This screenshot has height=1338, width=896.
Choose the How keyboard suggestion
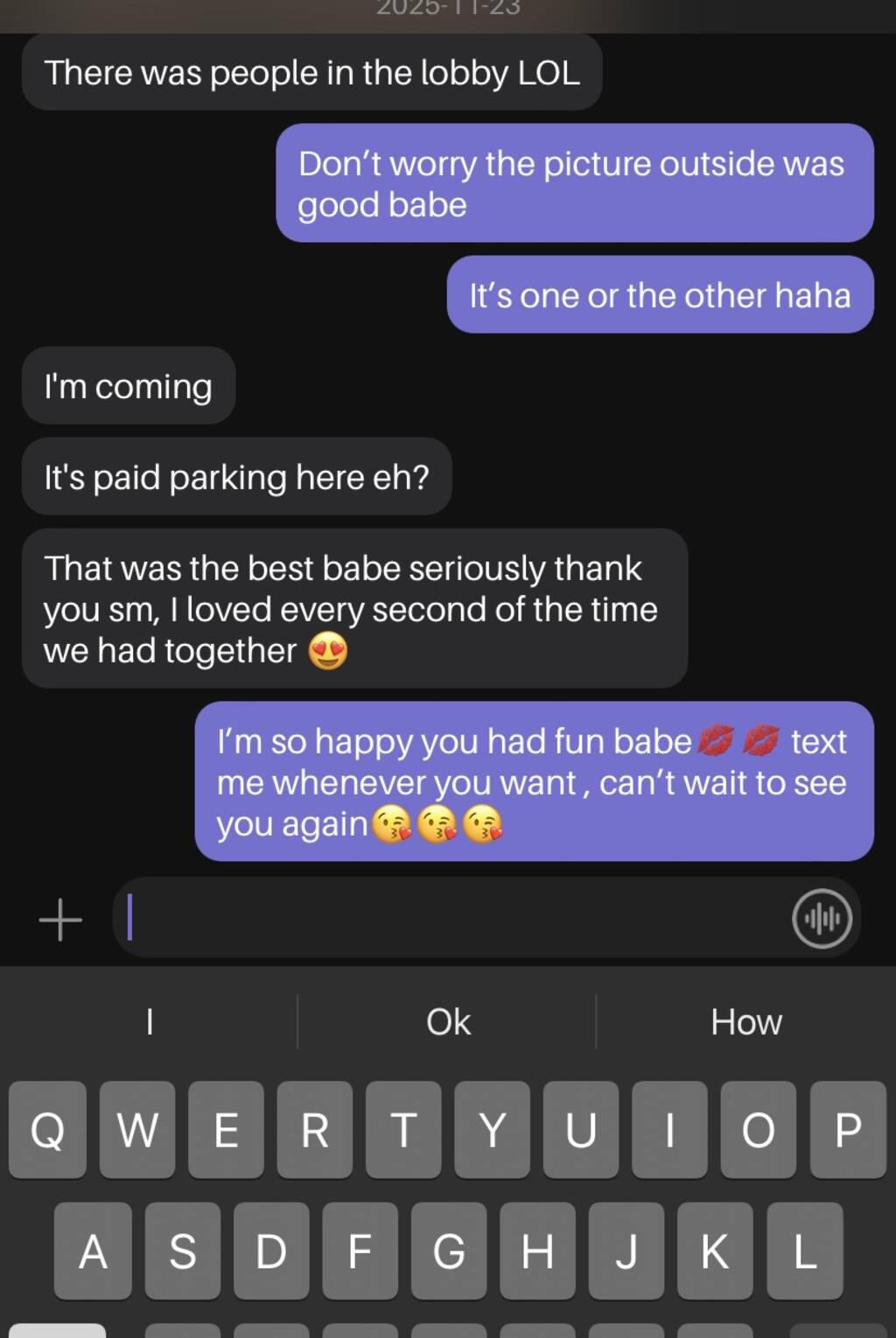(745, 1022)
